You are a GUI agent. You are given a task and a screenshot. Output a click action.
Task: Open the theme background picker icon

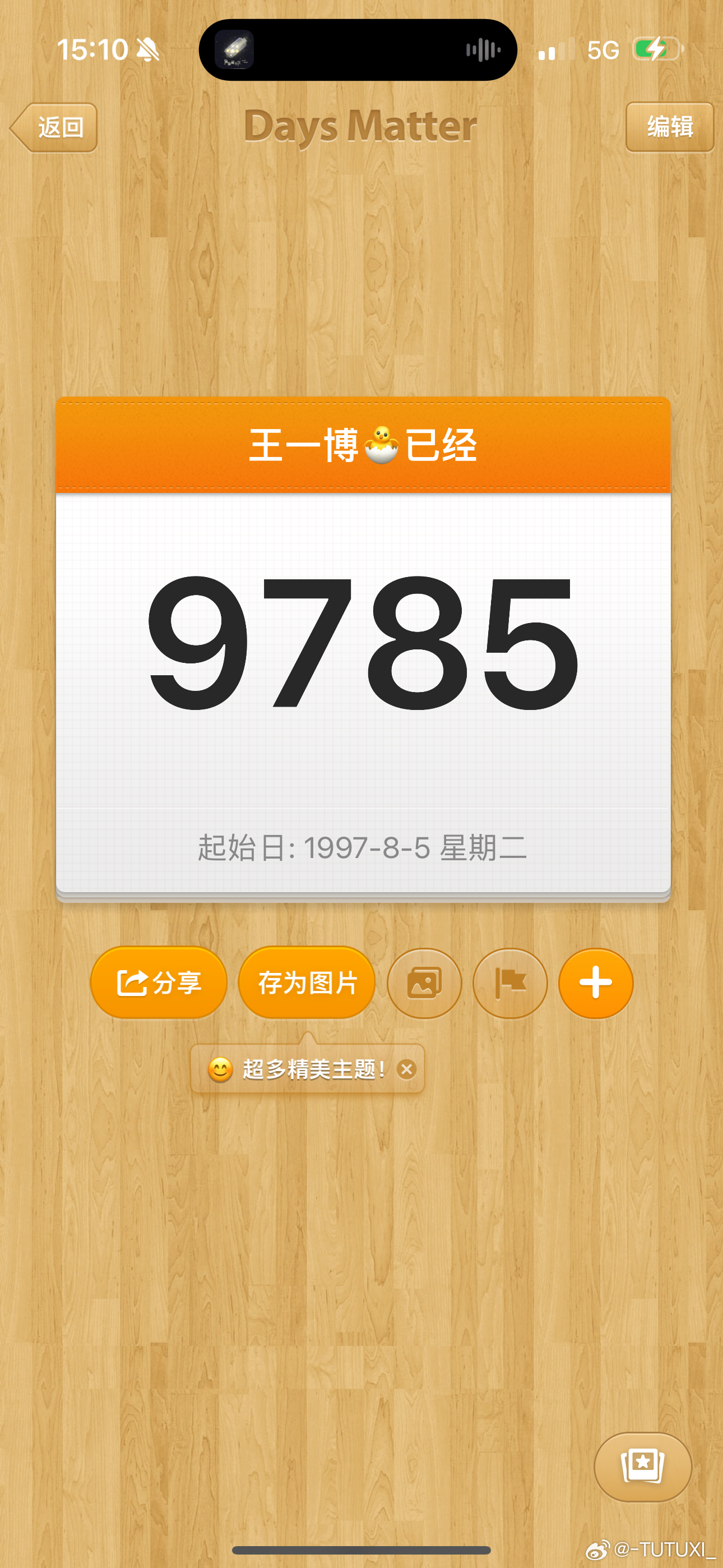coord(424,983)
